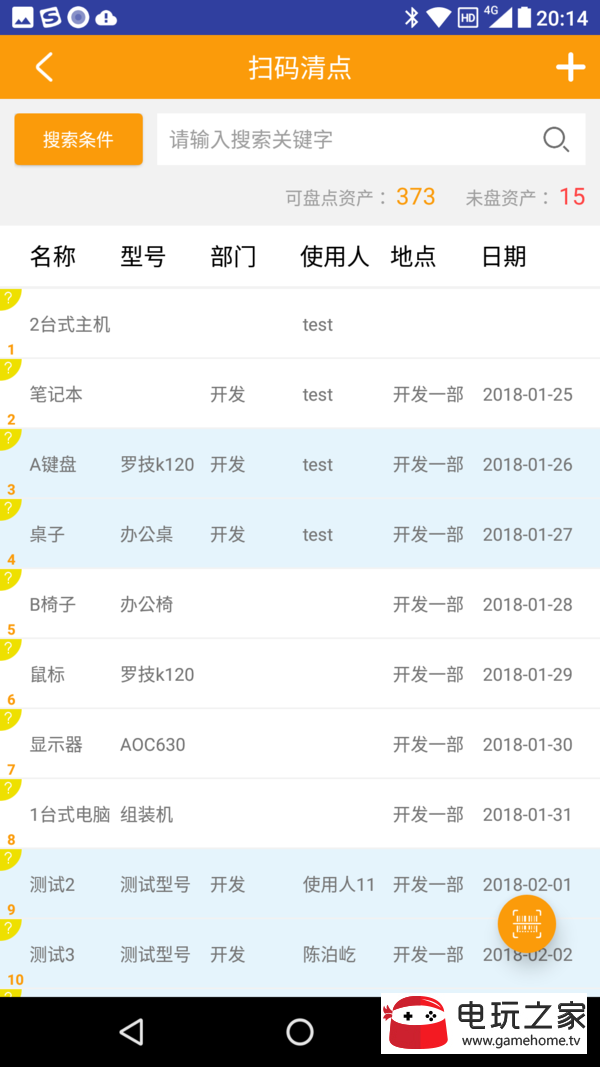Open the 笔记本 asset row

pyautogui.click(x=300, y=394)
